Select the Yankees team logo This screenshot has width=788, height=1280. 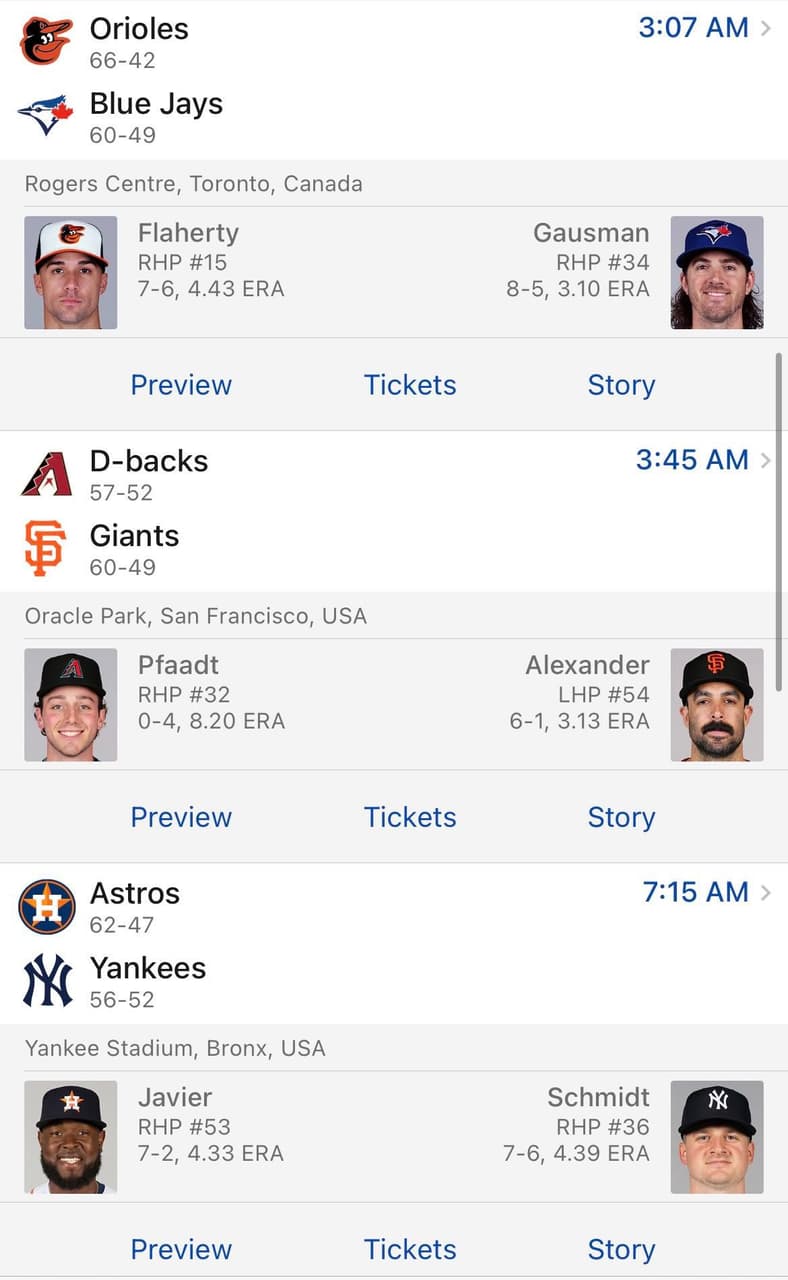[x=48, y=981]
